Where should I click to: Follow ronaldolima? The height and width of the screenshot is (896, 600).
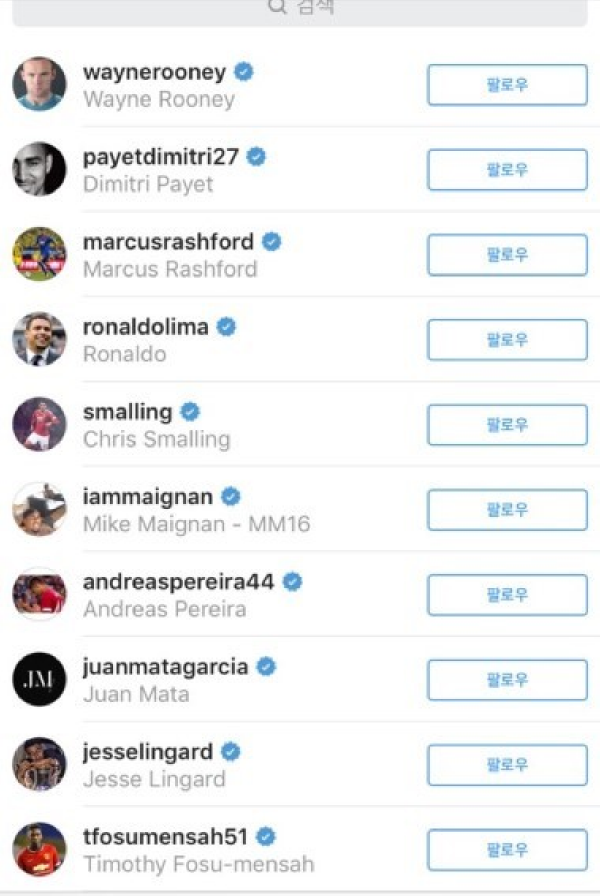point(507,340)
